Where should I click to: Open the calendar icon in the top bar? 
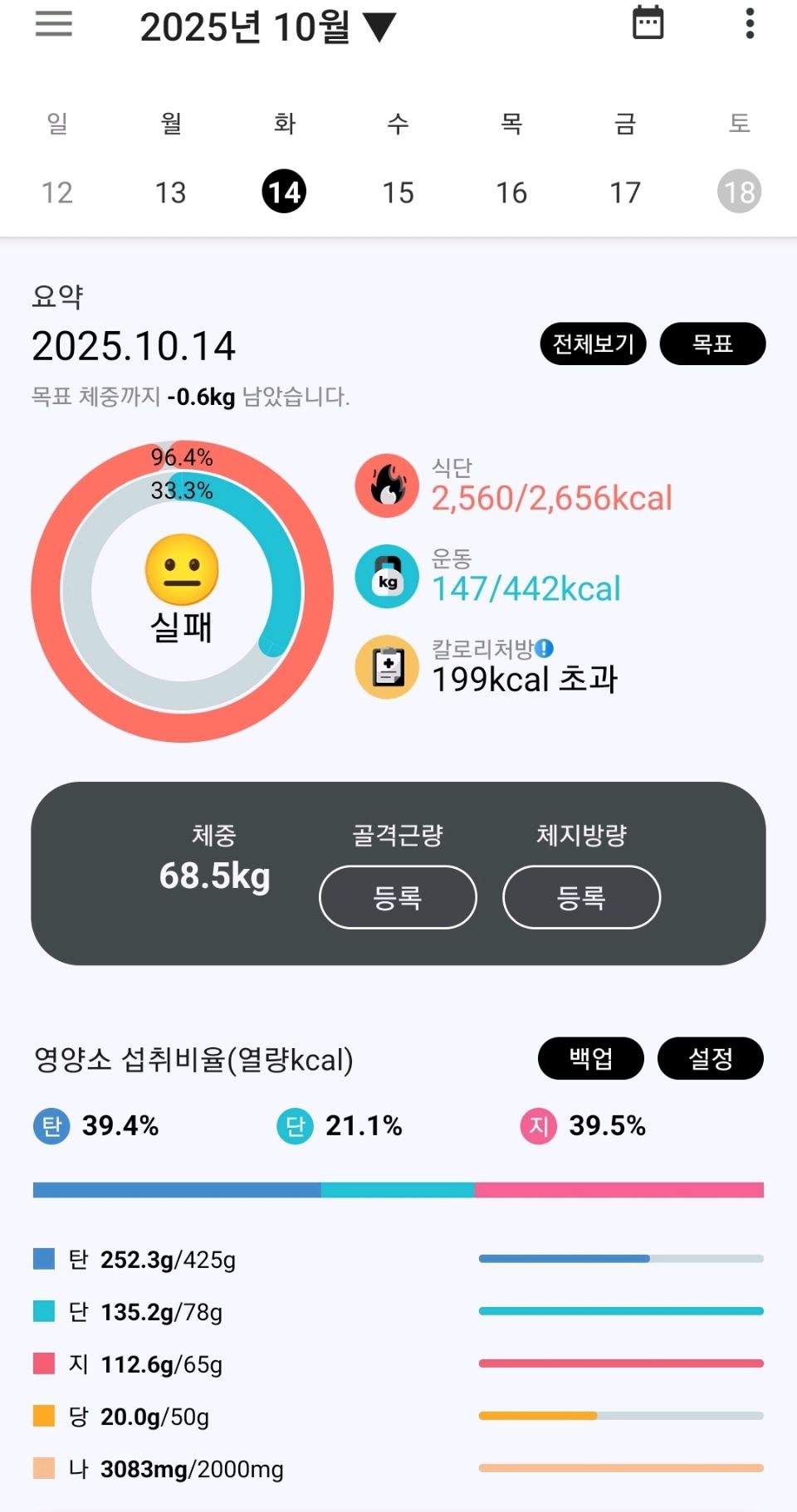click(x=648, y=23)
